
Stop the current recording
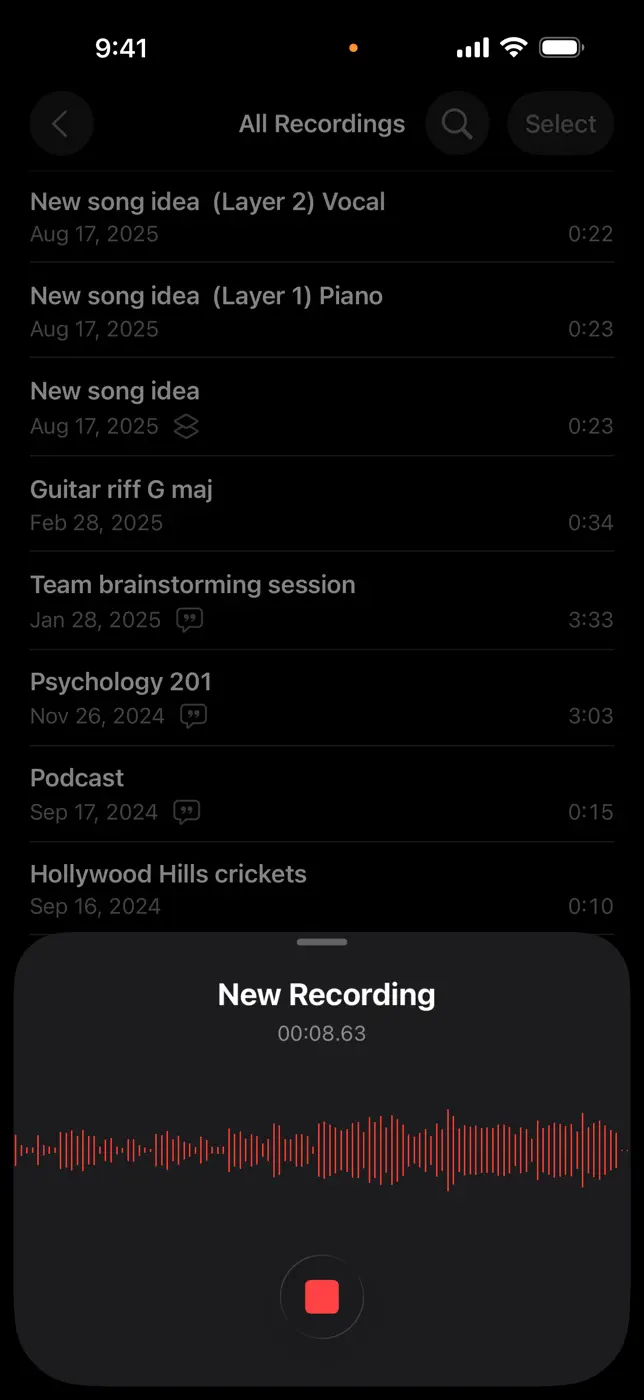point(322,1297)
